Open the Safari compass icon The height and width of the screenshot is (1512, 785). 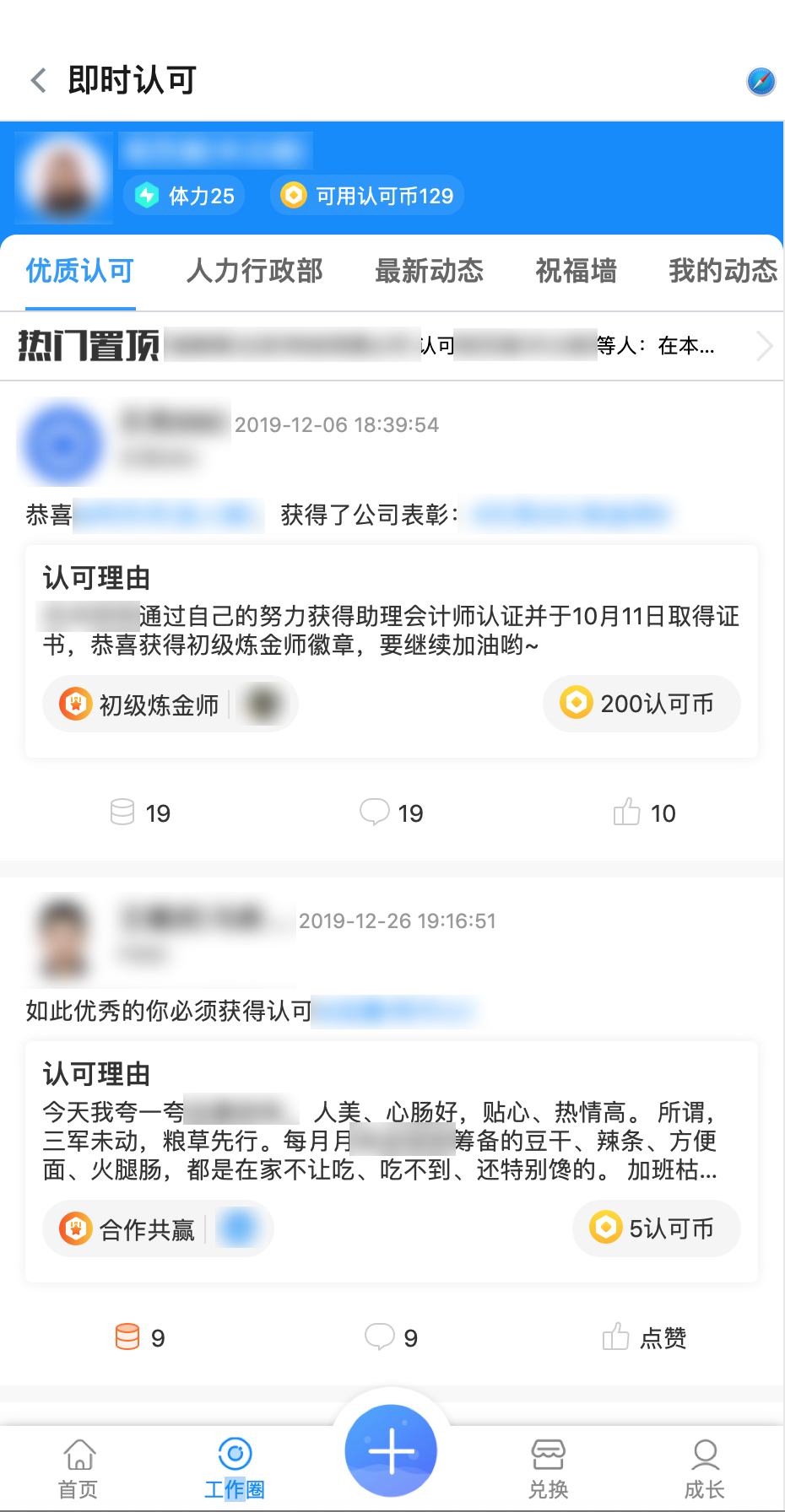[761, 81]
